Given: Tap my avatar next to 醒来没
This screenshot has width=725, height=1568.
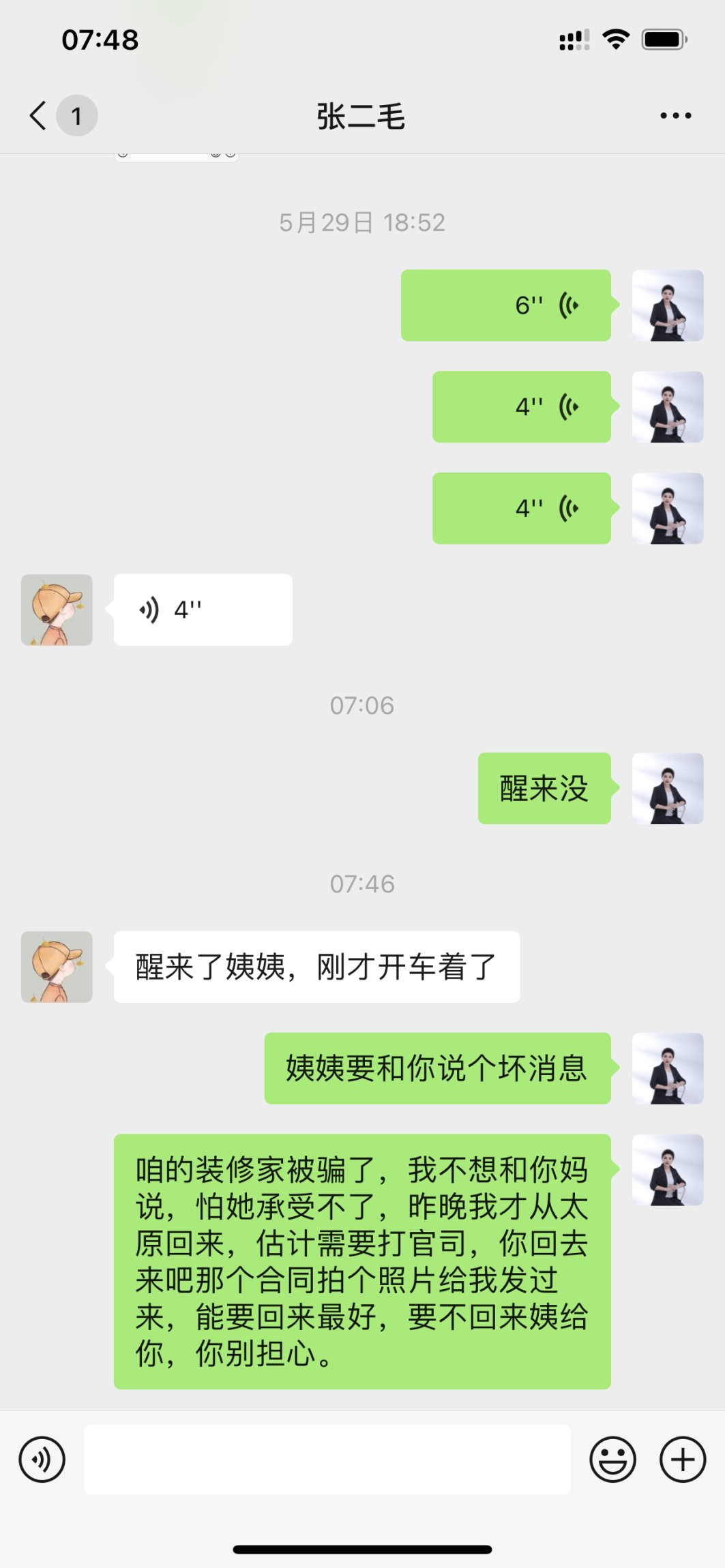Looking at the screenshot, I should [x=667, y=788].
